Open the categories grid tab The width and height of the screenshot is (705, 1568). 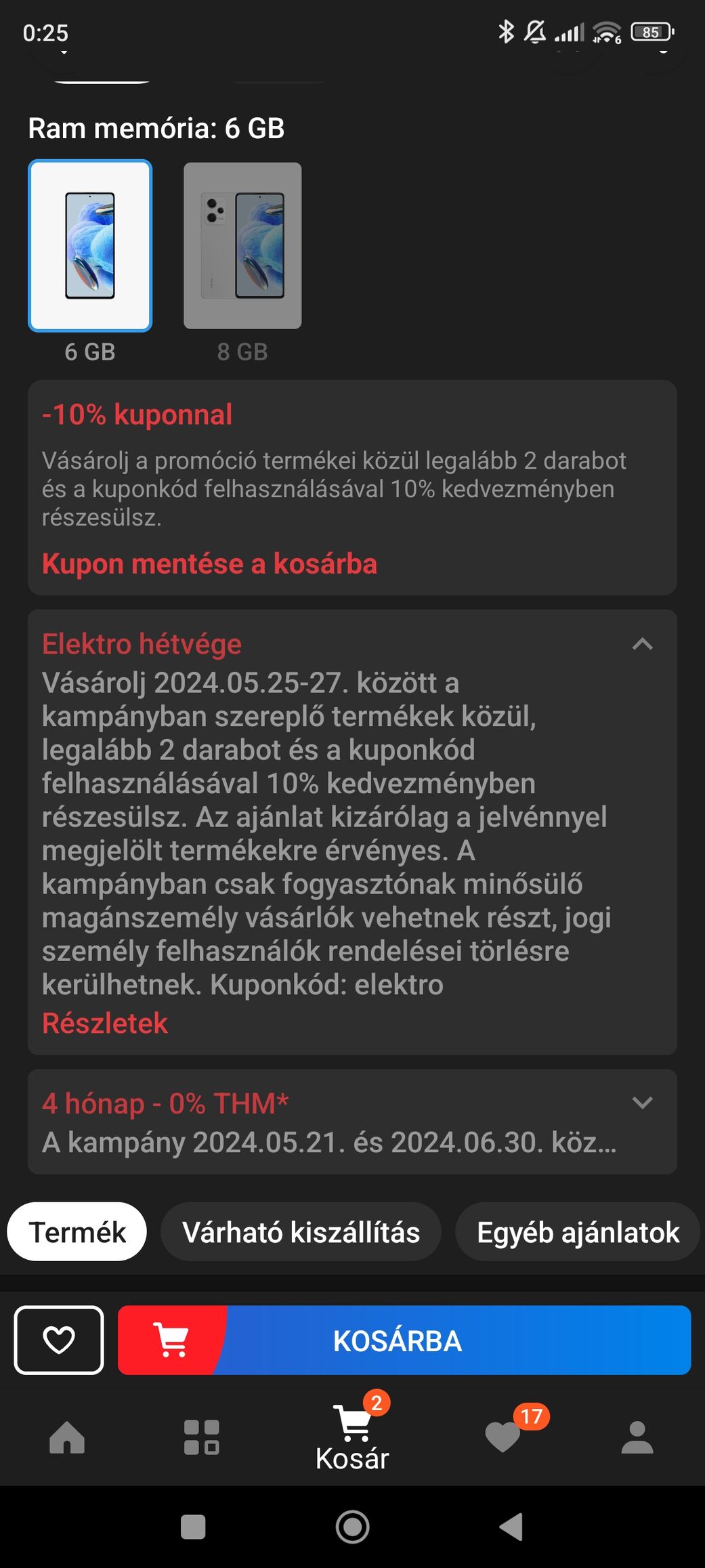click(x=202, y=1437)
